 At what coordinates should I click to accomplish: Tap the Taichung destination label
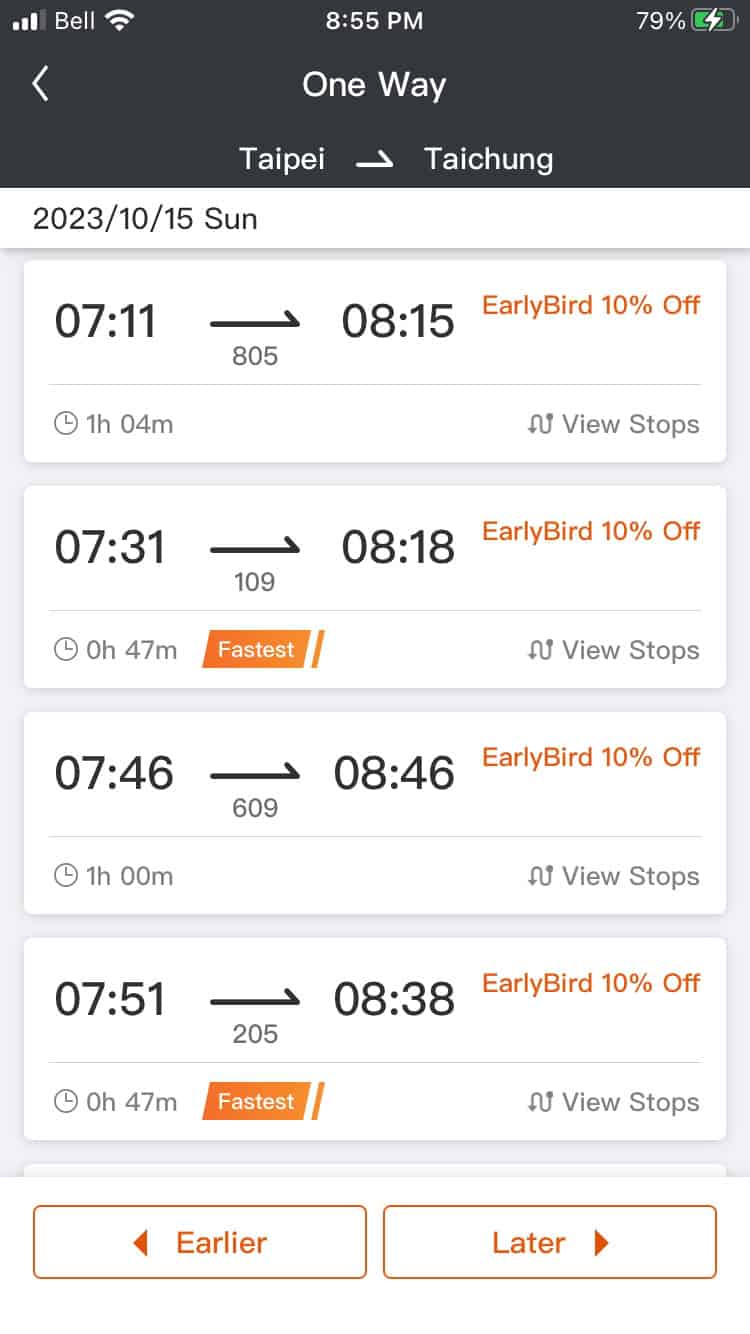pos(488,158)
